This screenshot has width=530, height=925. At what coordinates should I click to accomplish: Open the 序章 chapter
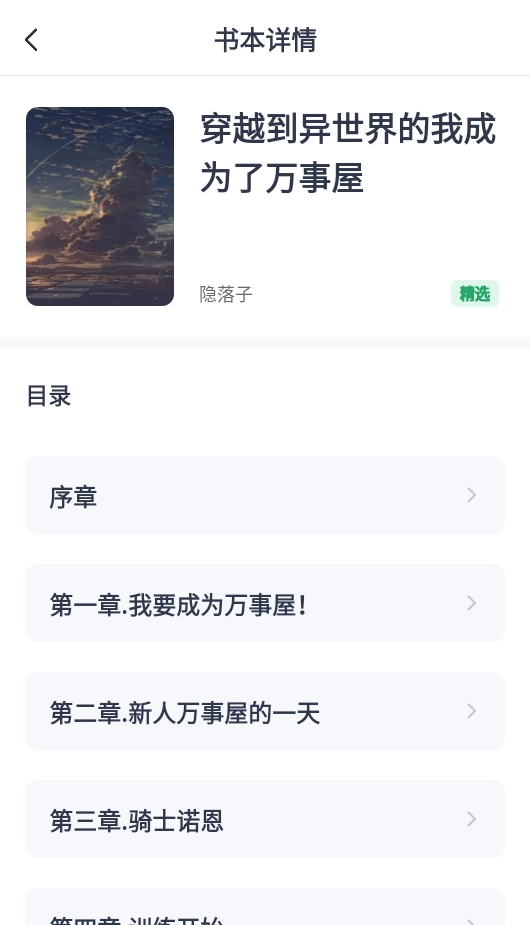coord(265,495)
